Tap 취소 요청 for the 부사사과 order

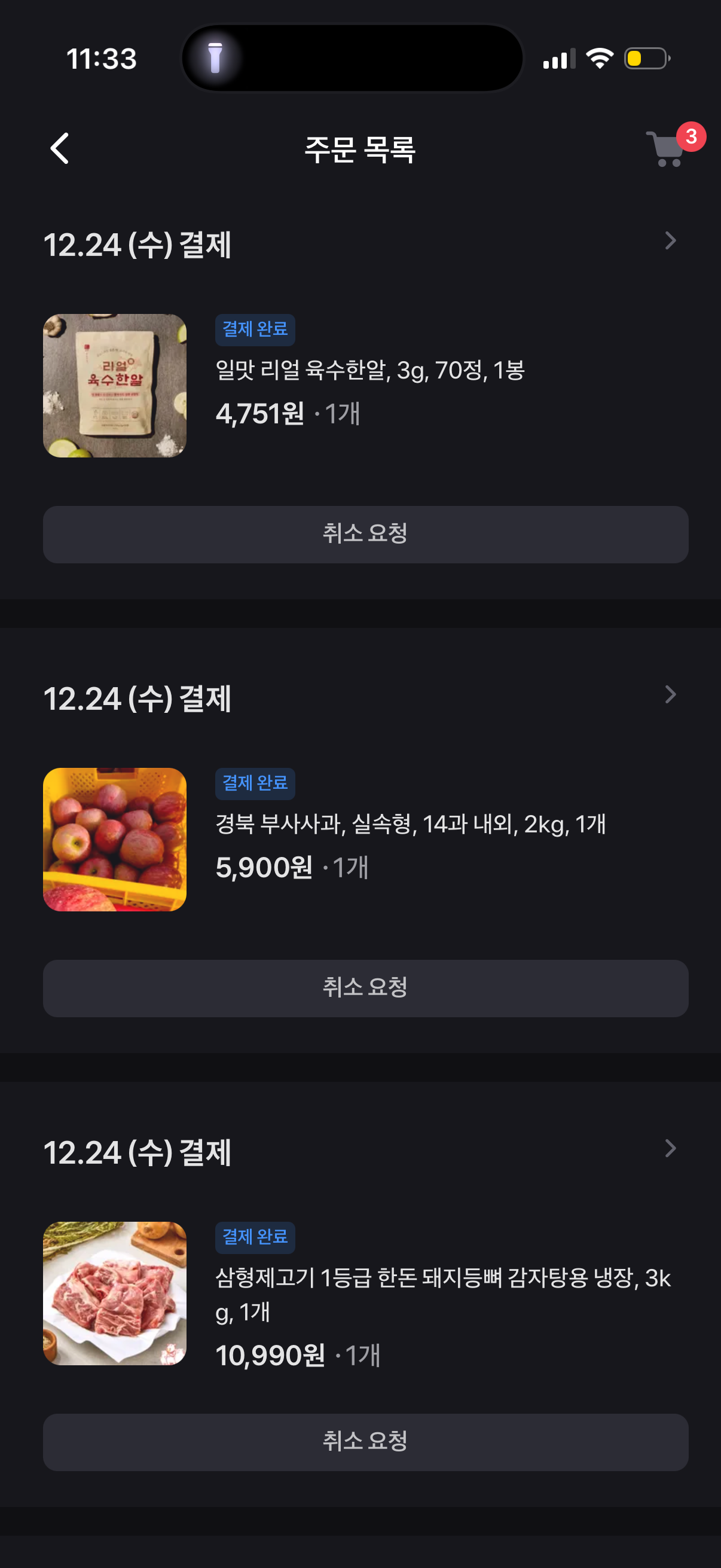point(365,988)
